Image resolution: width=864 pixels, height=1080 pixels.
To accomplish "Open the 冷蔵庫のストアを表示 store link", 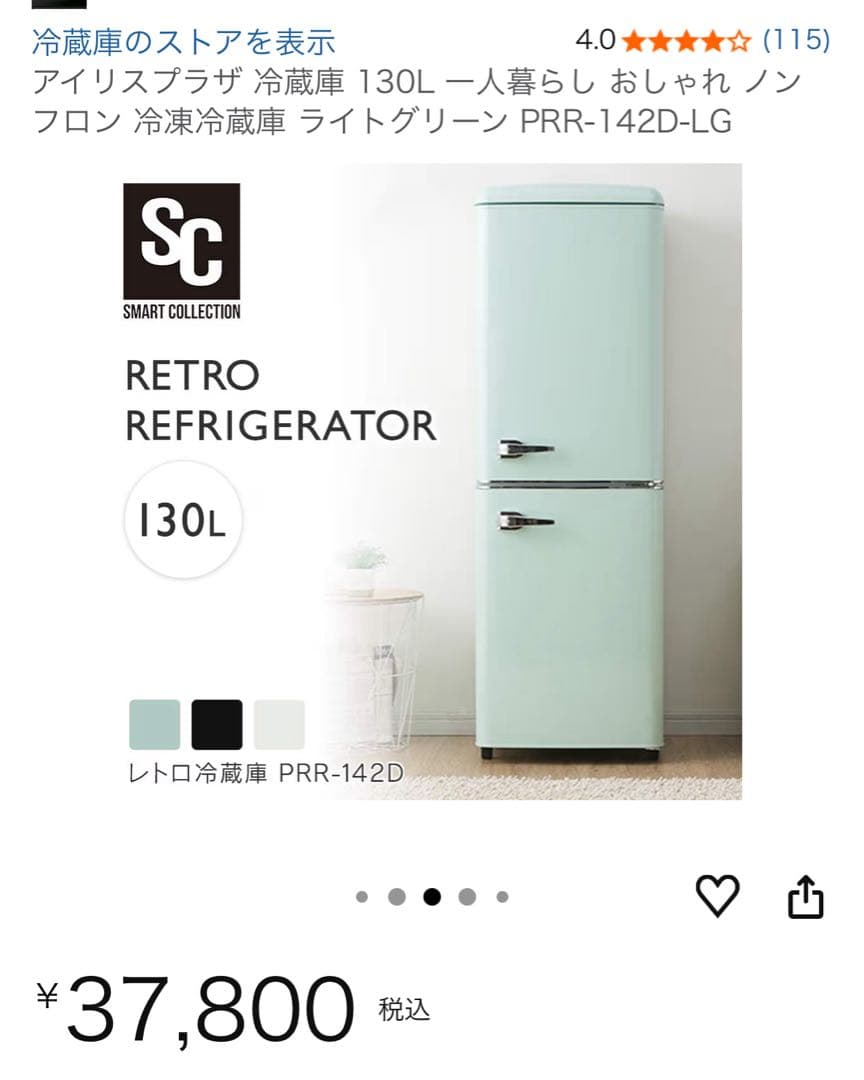I will click(183, 40).
